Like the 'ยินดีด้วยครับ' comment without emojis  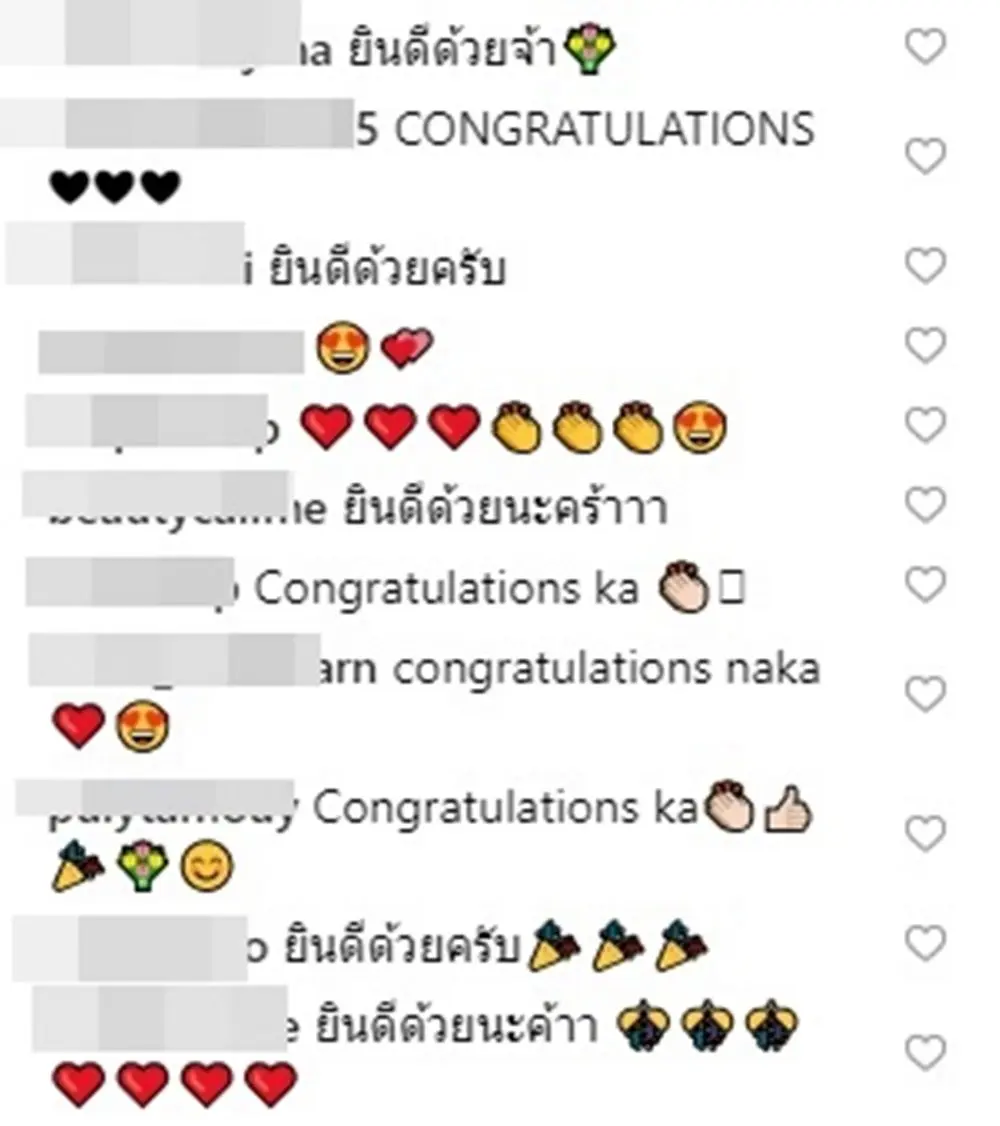[x=924, y=266]
